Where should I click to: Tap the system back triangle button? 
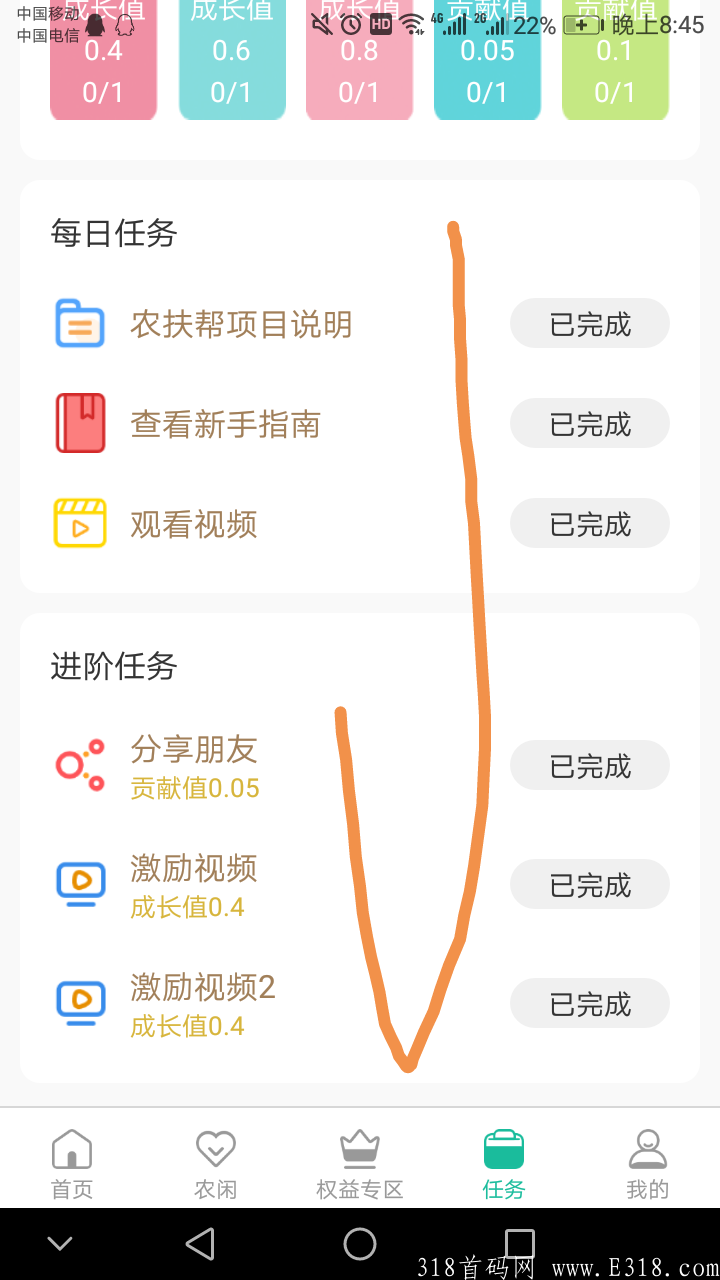coord(200,1244)
